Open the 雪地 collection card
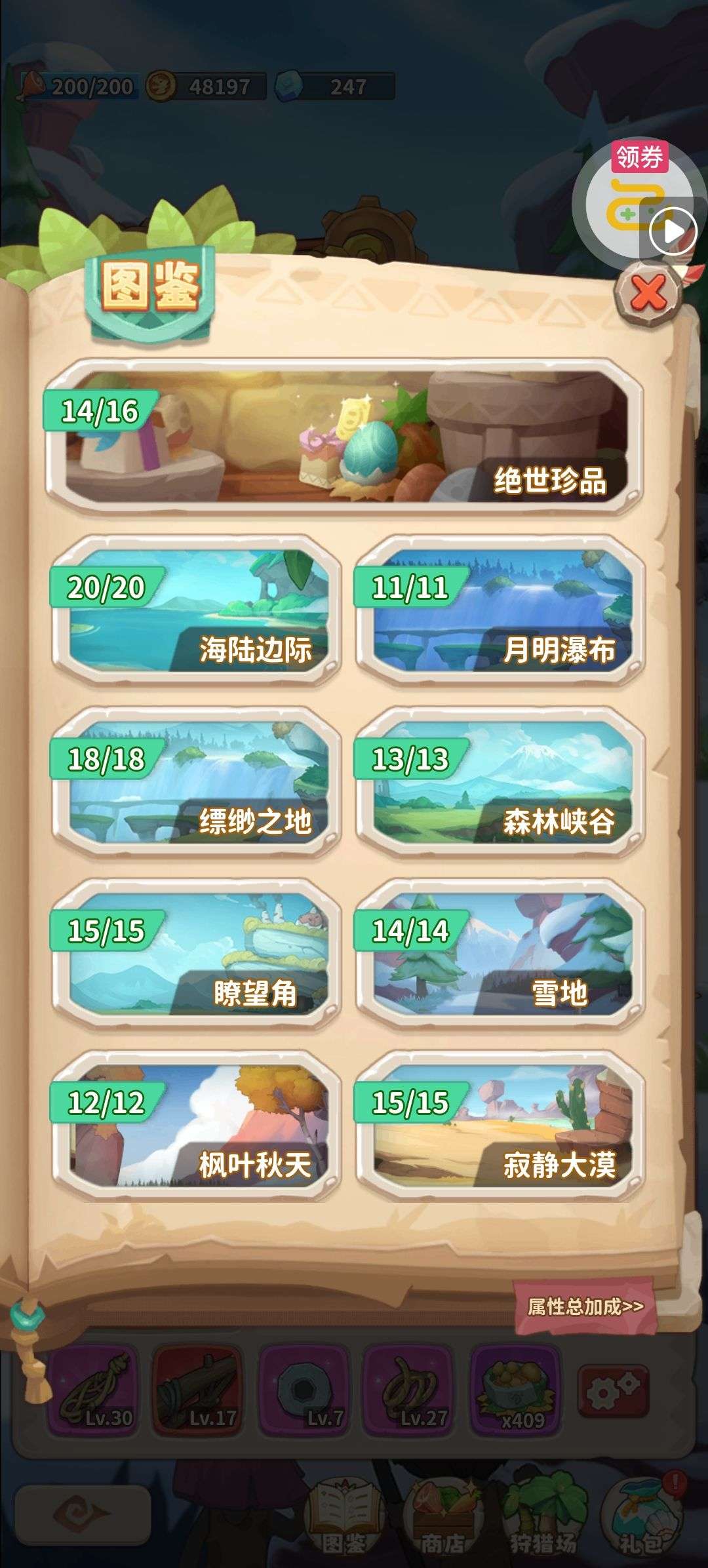The width and height of the screenshot is (708, 1568). [x=500, y=954]
